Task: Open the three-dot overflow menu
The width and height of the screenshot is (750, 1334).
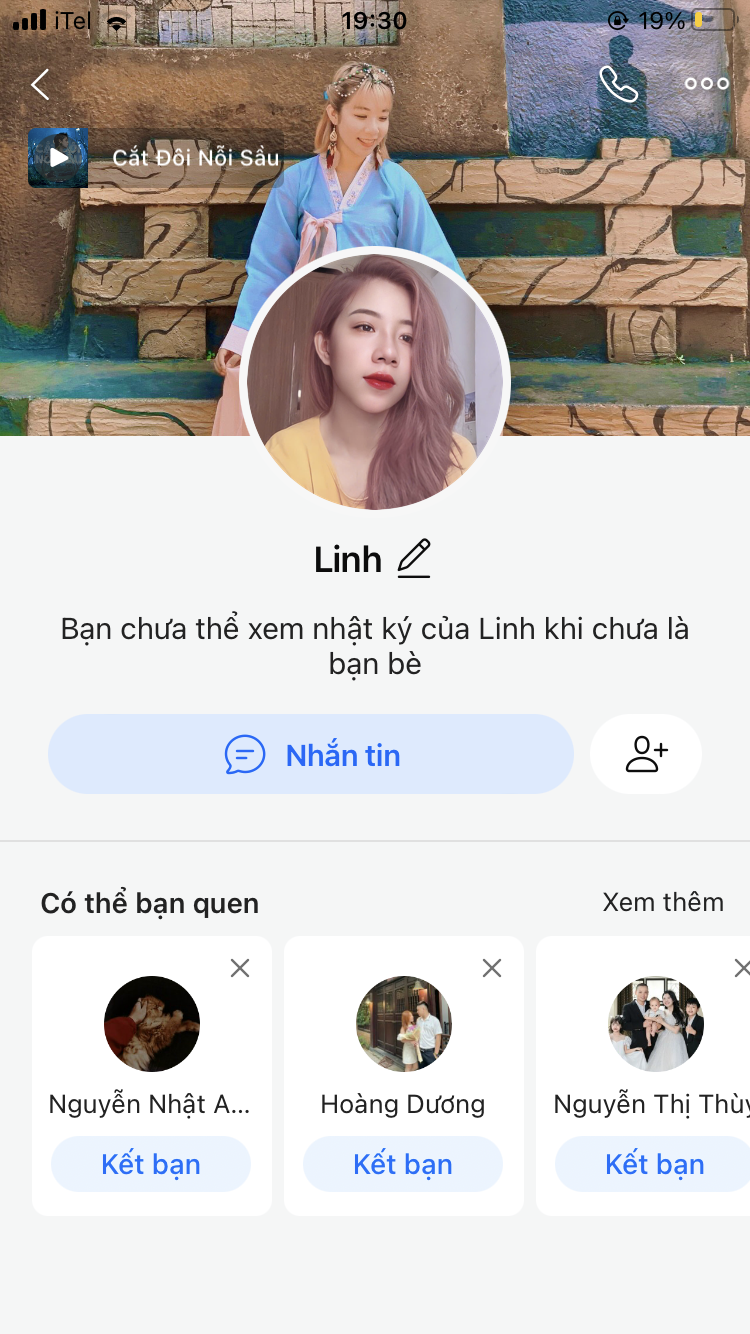Action: click(706, 84)
